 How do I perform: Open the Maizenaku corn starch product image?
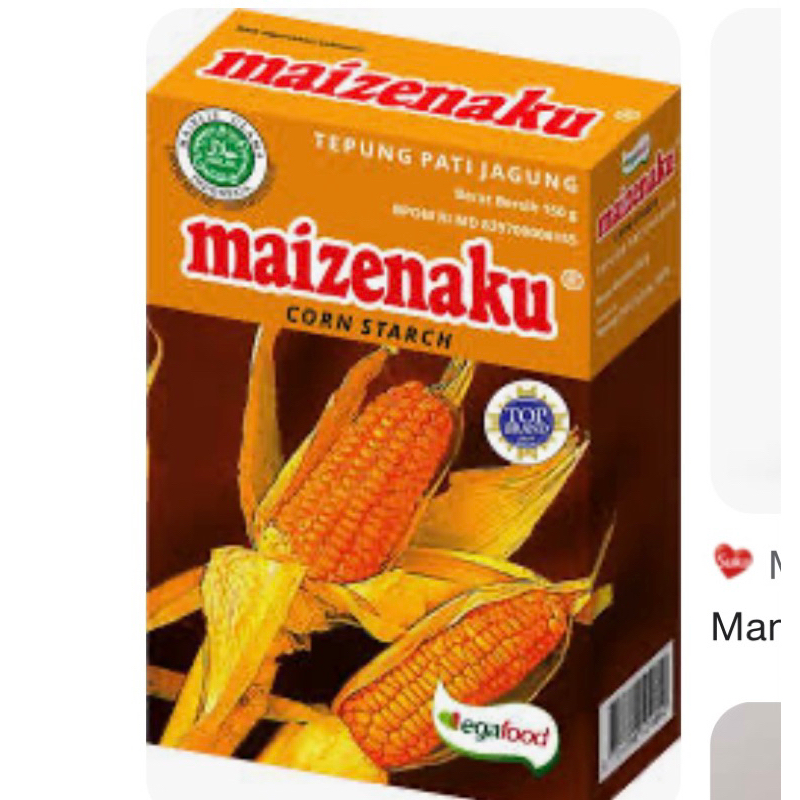coord(413,404)
